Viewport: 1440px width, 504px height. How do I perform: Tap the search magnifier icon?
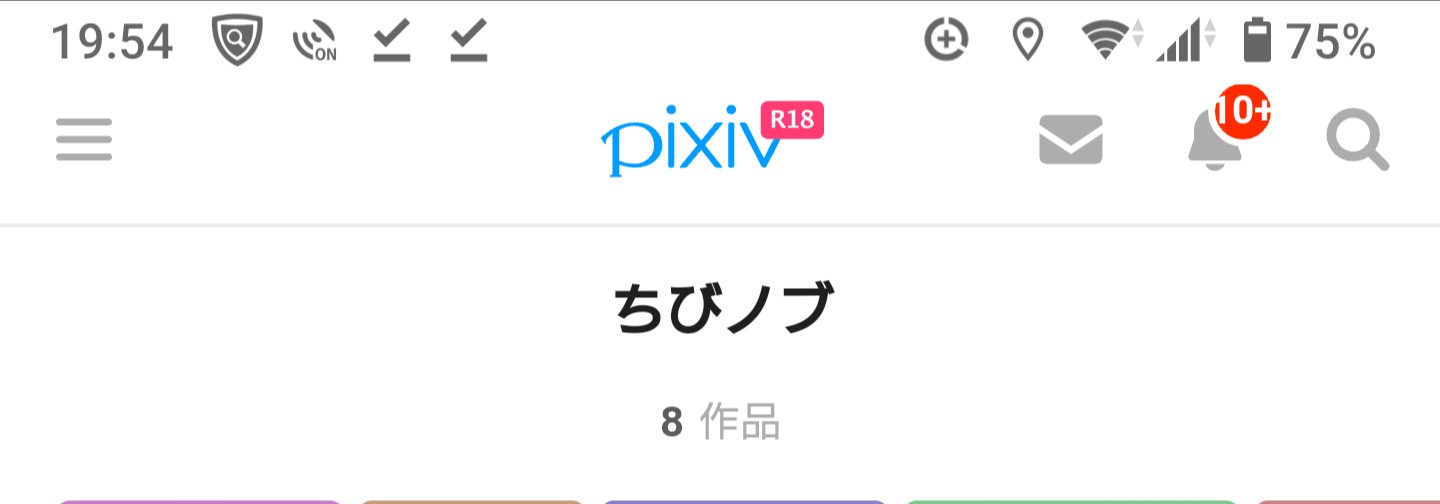(x=1357, y=140)
